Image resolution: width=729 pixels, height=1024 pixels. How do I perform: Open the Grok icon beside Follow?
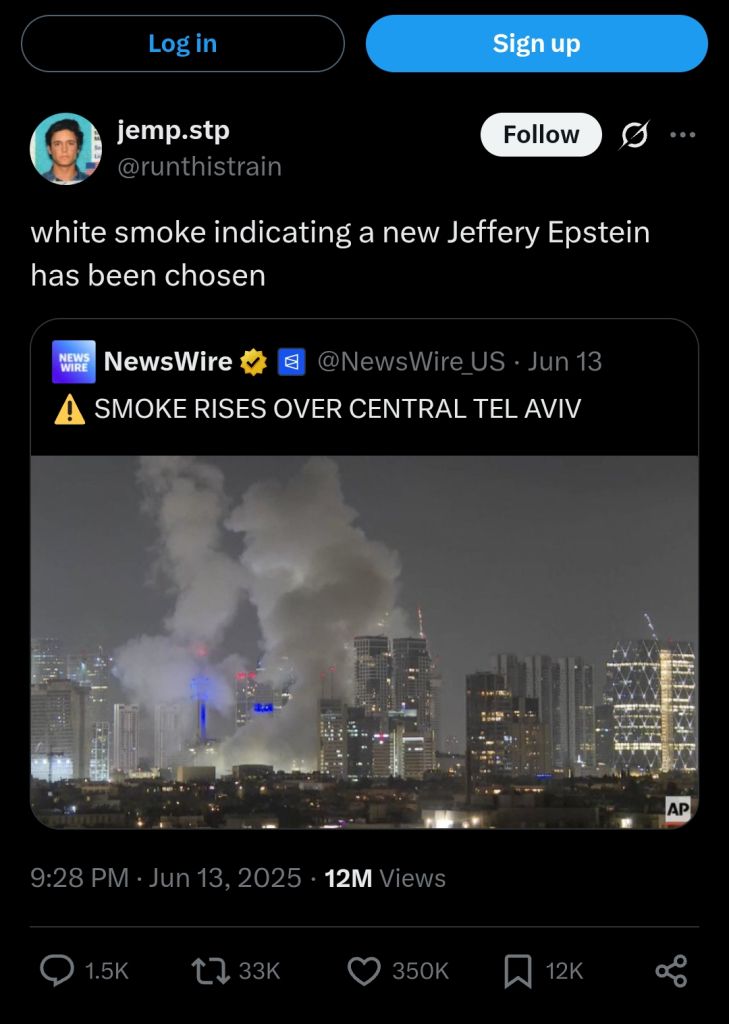633,135
